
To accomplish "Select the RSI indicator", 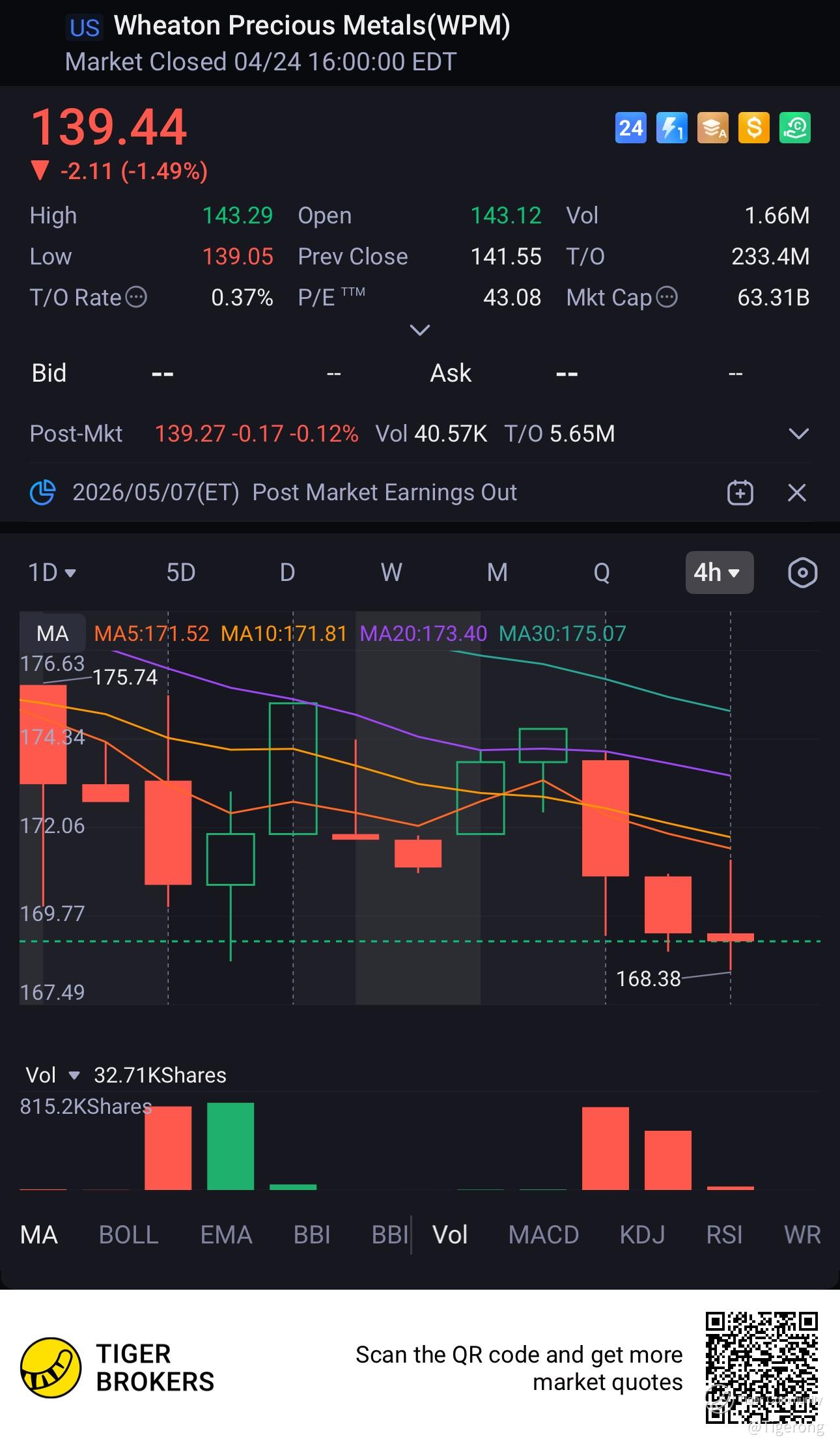I will [724, 1234].
